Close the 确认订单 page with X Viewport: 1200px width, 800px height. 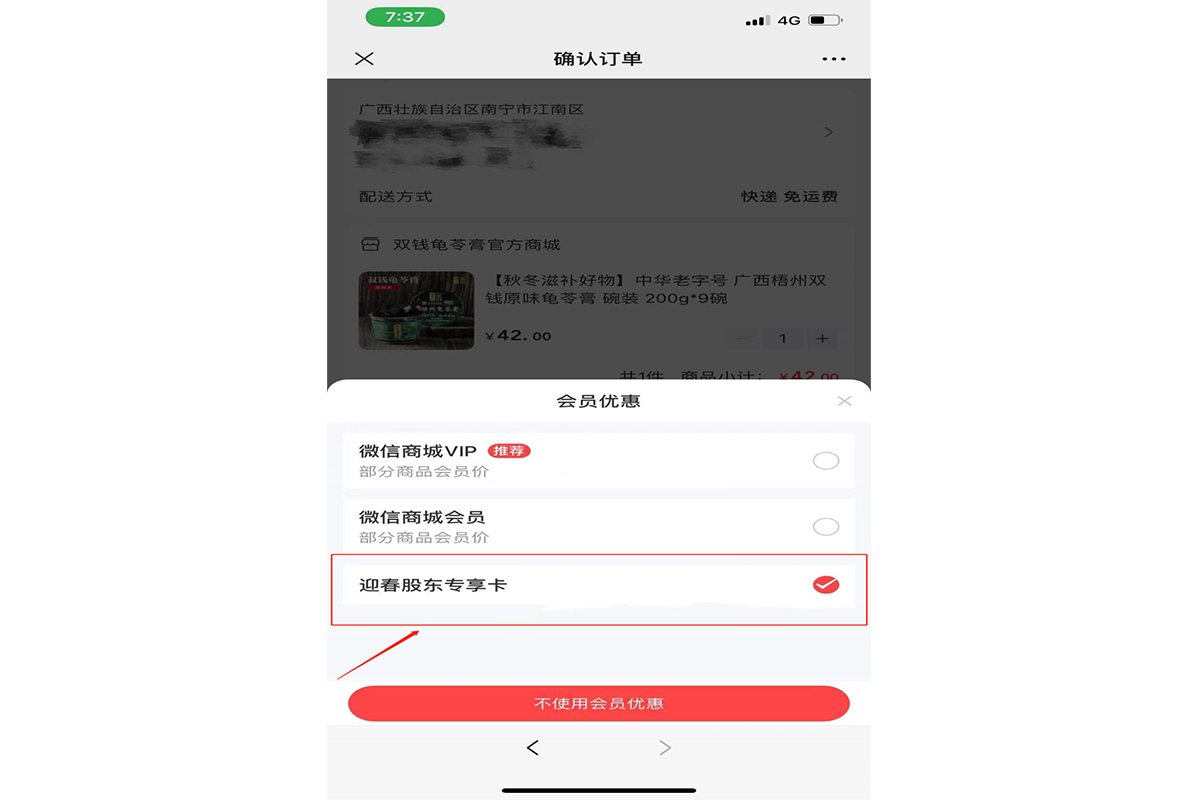pos(364,59)
